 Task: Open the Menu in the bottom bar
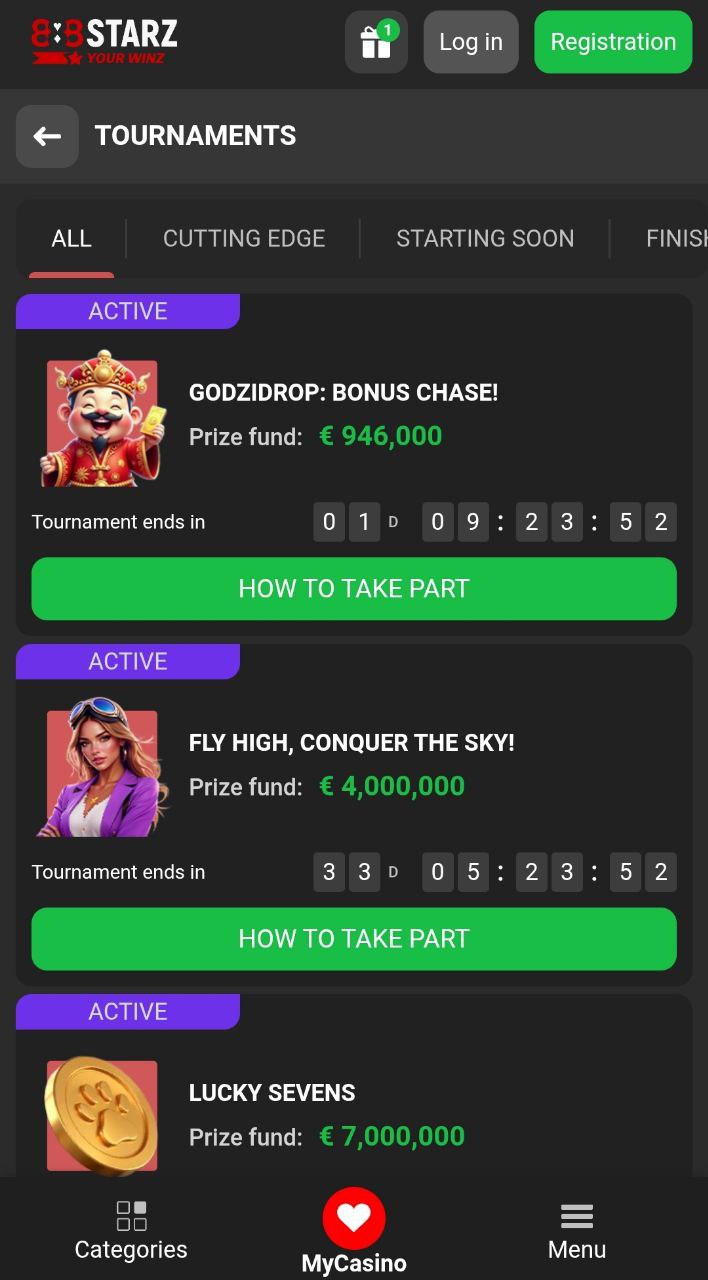[577, 1230]
